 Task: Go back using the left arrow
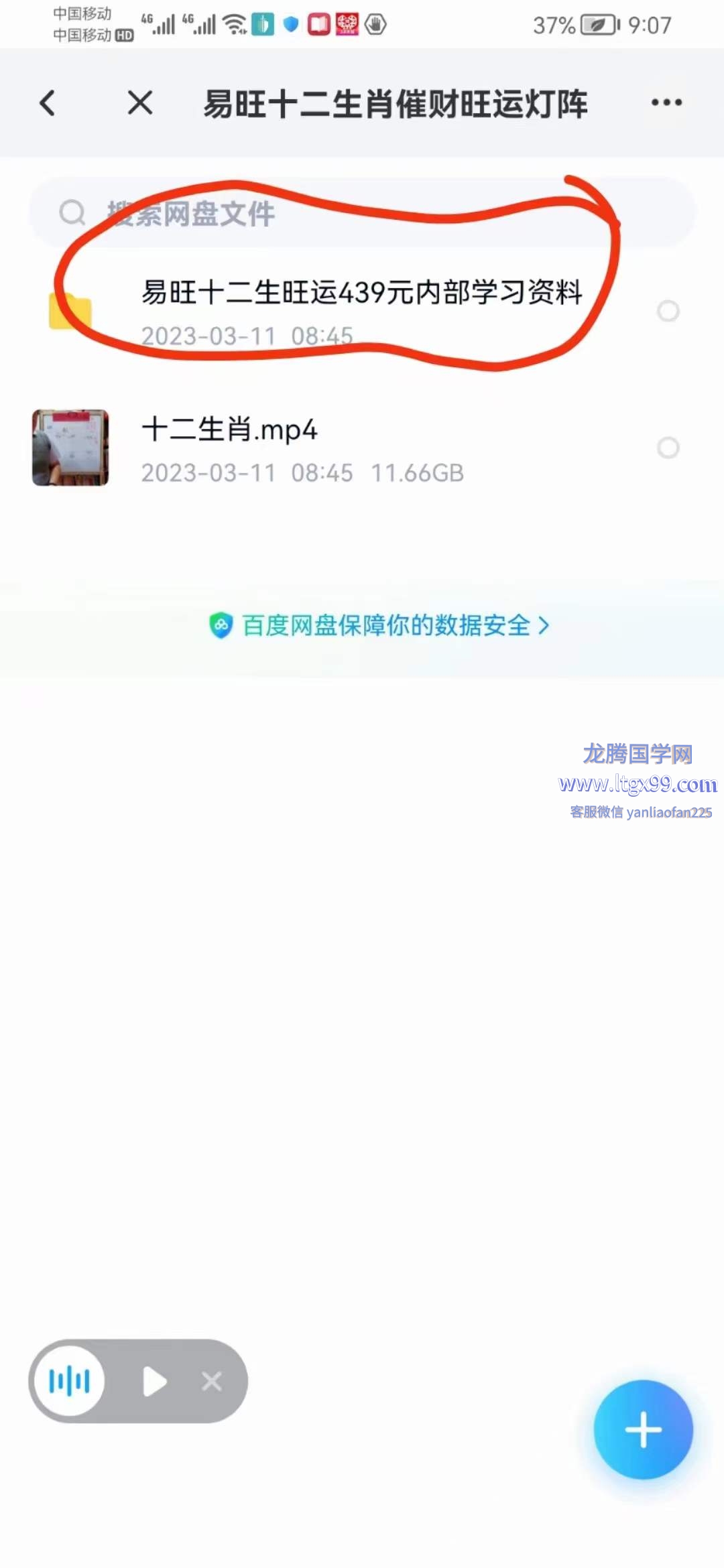pyautogui.click(x=48, y=103)
